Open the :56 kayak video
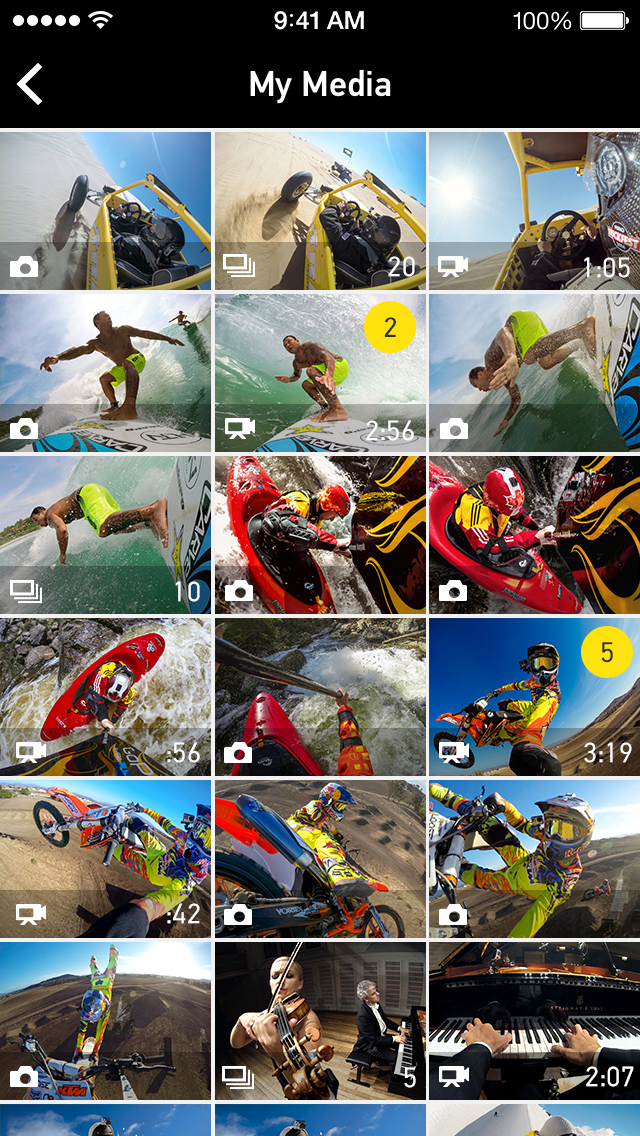The image size is (640, 1136). point(105,697)
